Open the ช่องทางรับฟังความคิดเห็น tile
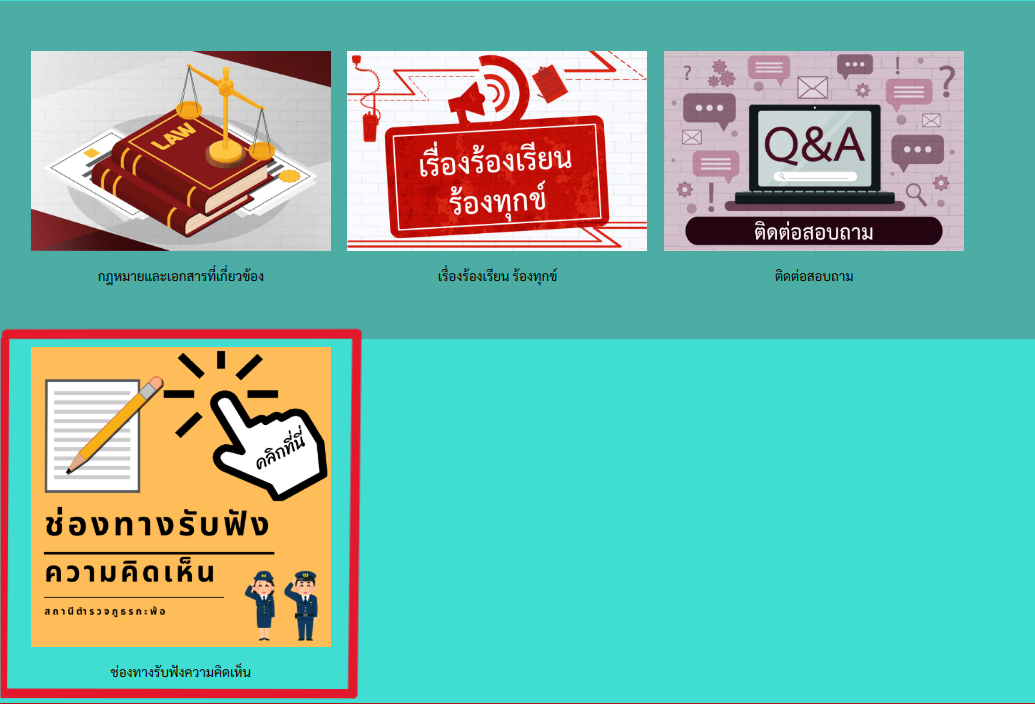This screenshot has height=704, width=1035. [x=181, y=497]
